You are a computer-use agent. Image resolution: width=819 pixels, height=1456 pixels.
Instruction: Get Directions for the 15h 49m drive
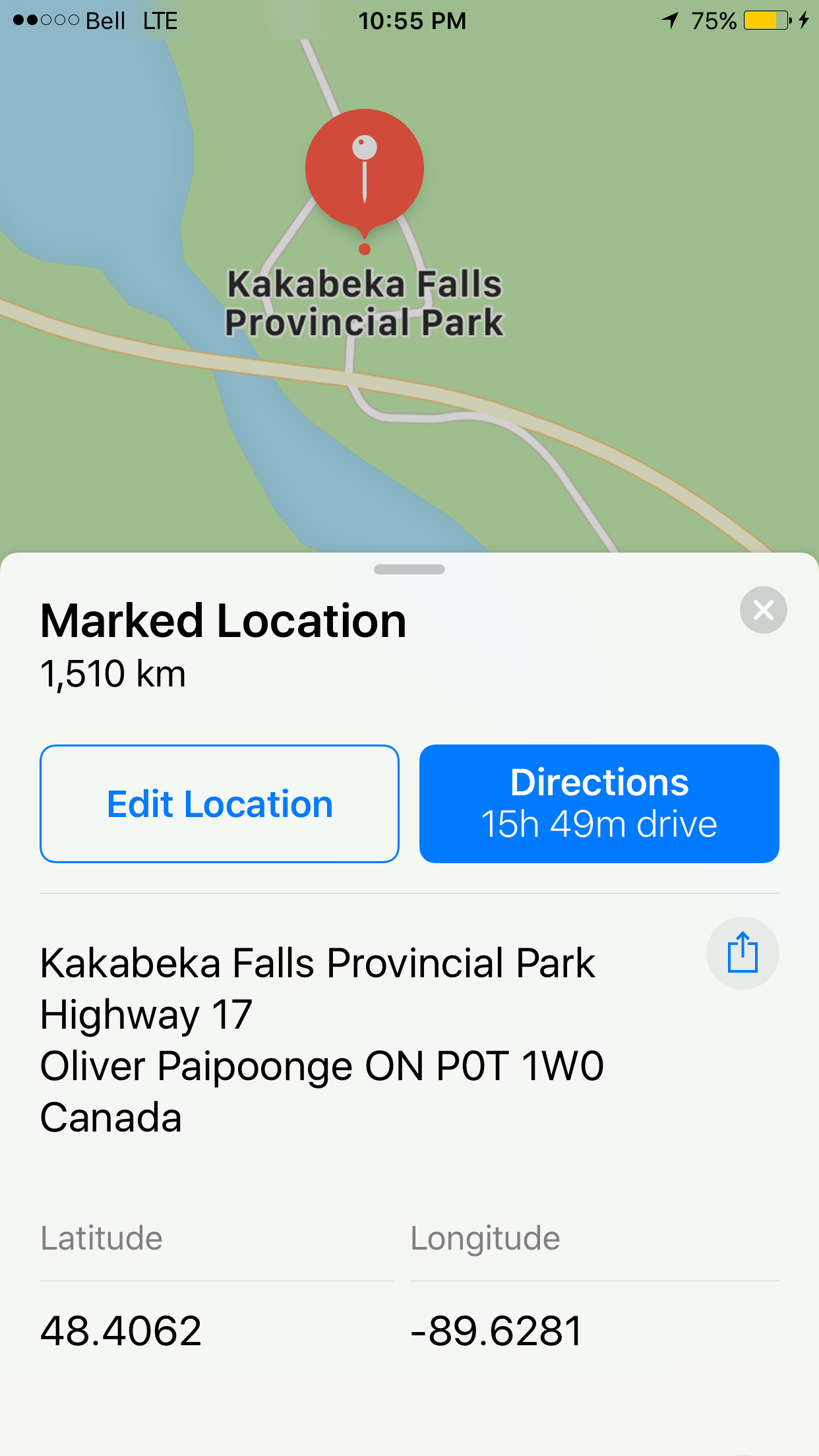click(599, 804)
